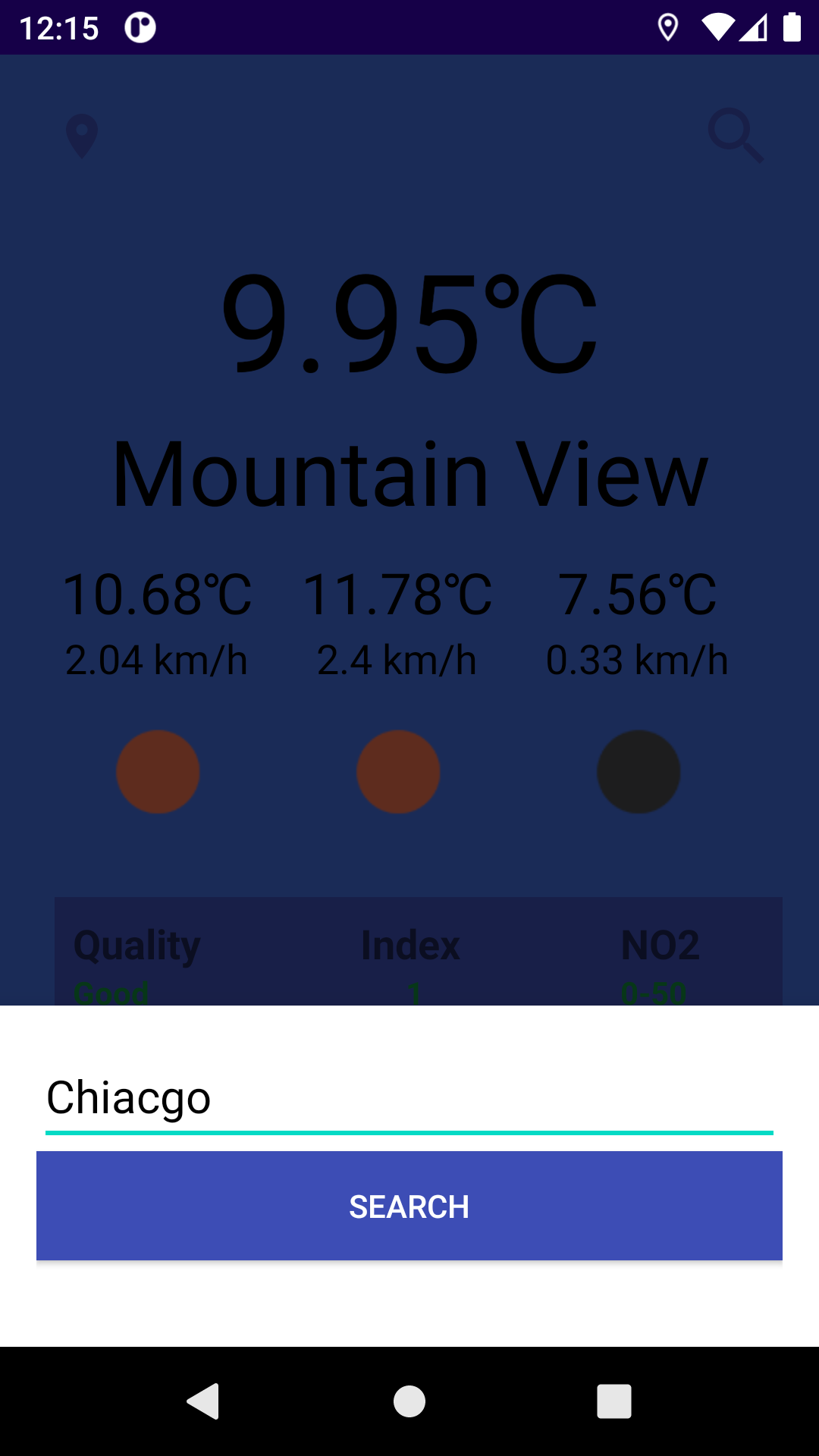Select the dark third weather circle indicator
The height and width of the screenshot is (1456, 819).
pos(638,771)
